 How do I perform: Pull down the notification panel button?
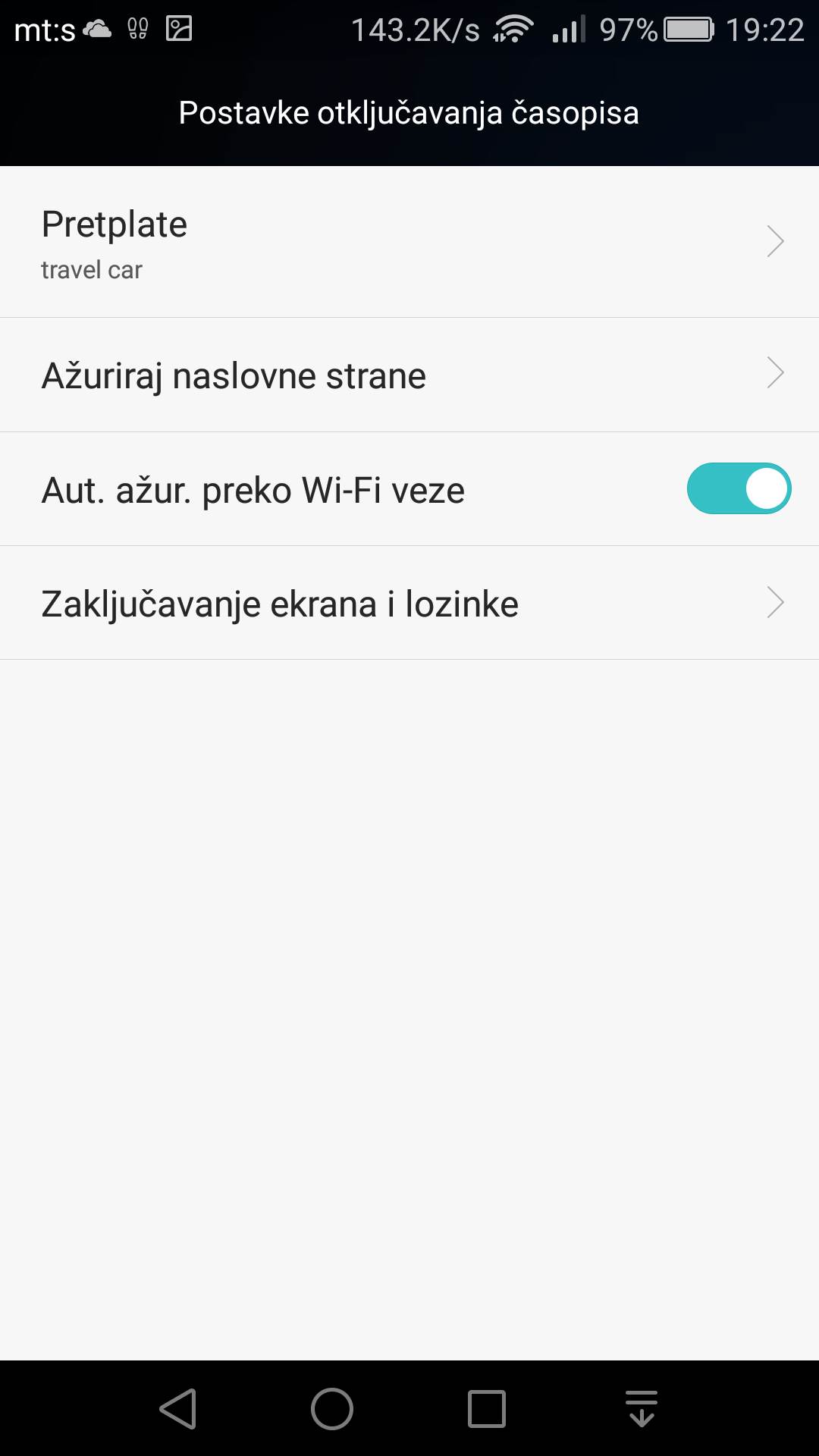[x=642, y=1409]
